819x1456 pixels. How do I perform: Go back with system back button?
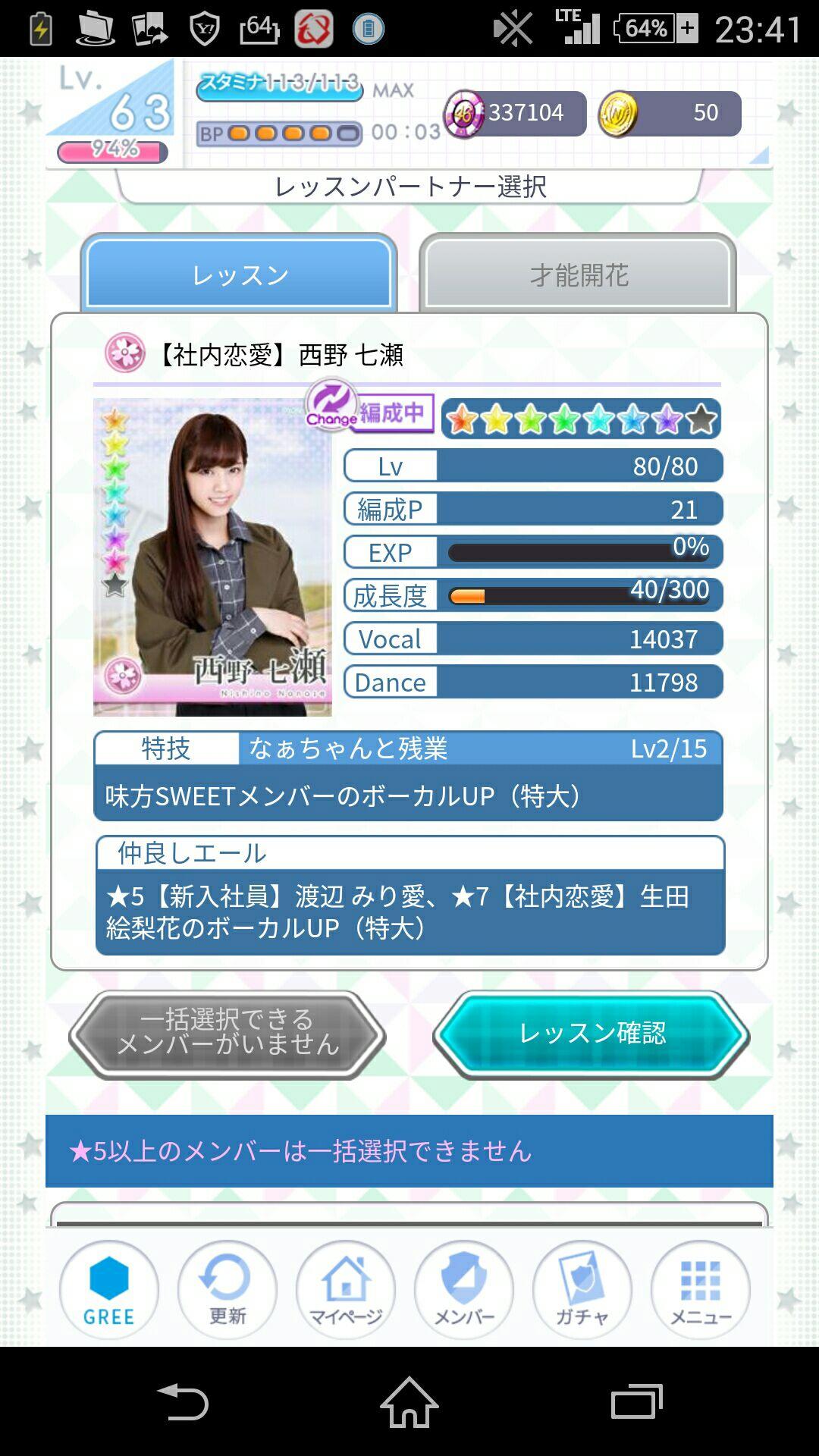coord(183,1401)
